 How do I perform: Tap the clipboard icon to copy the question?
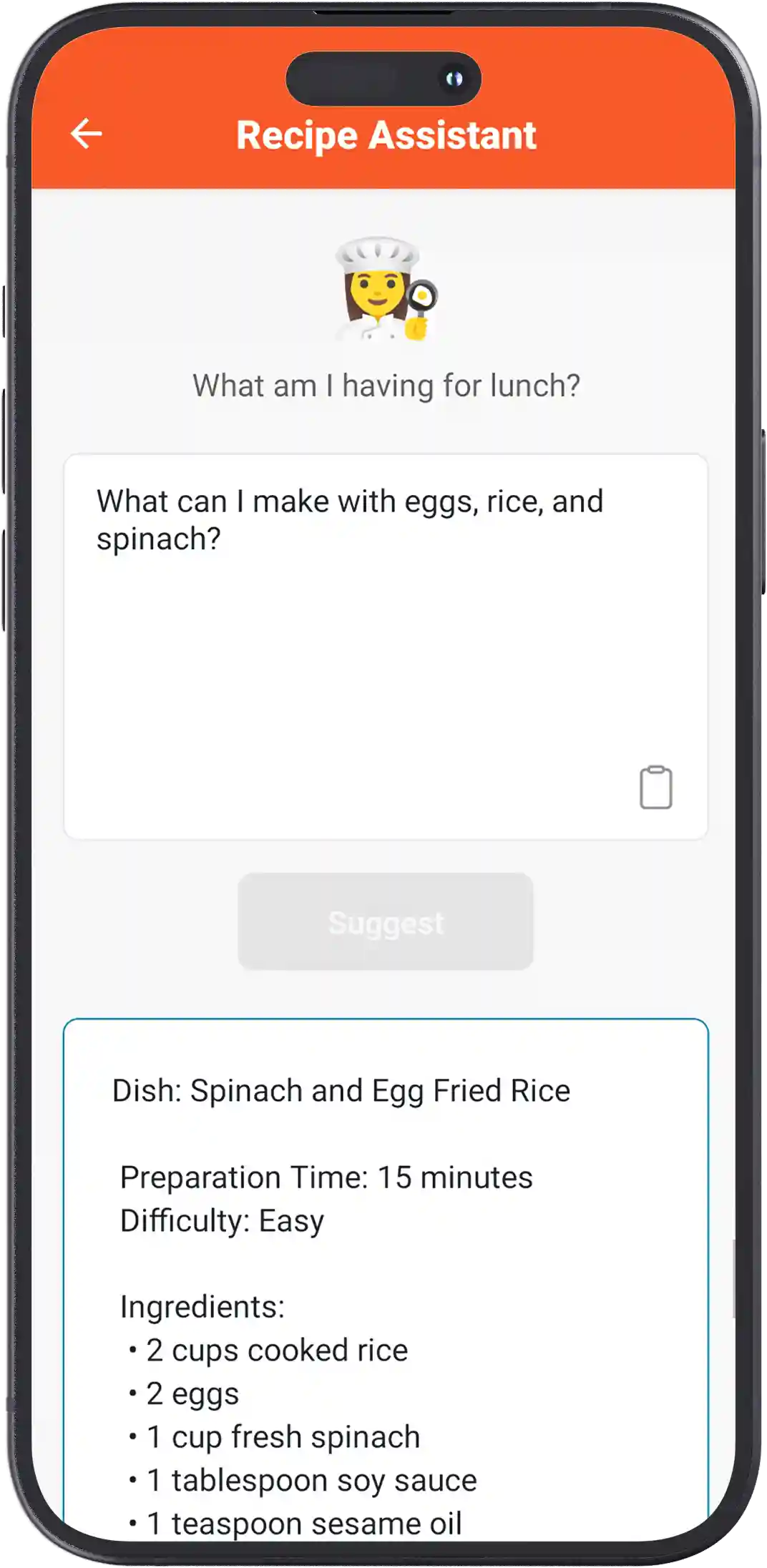pos(655,787)
